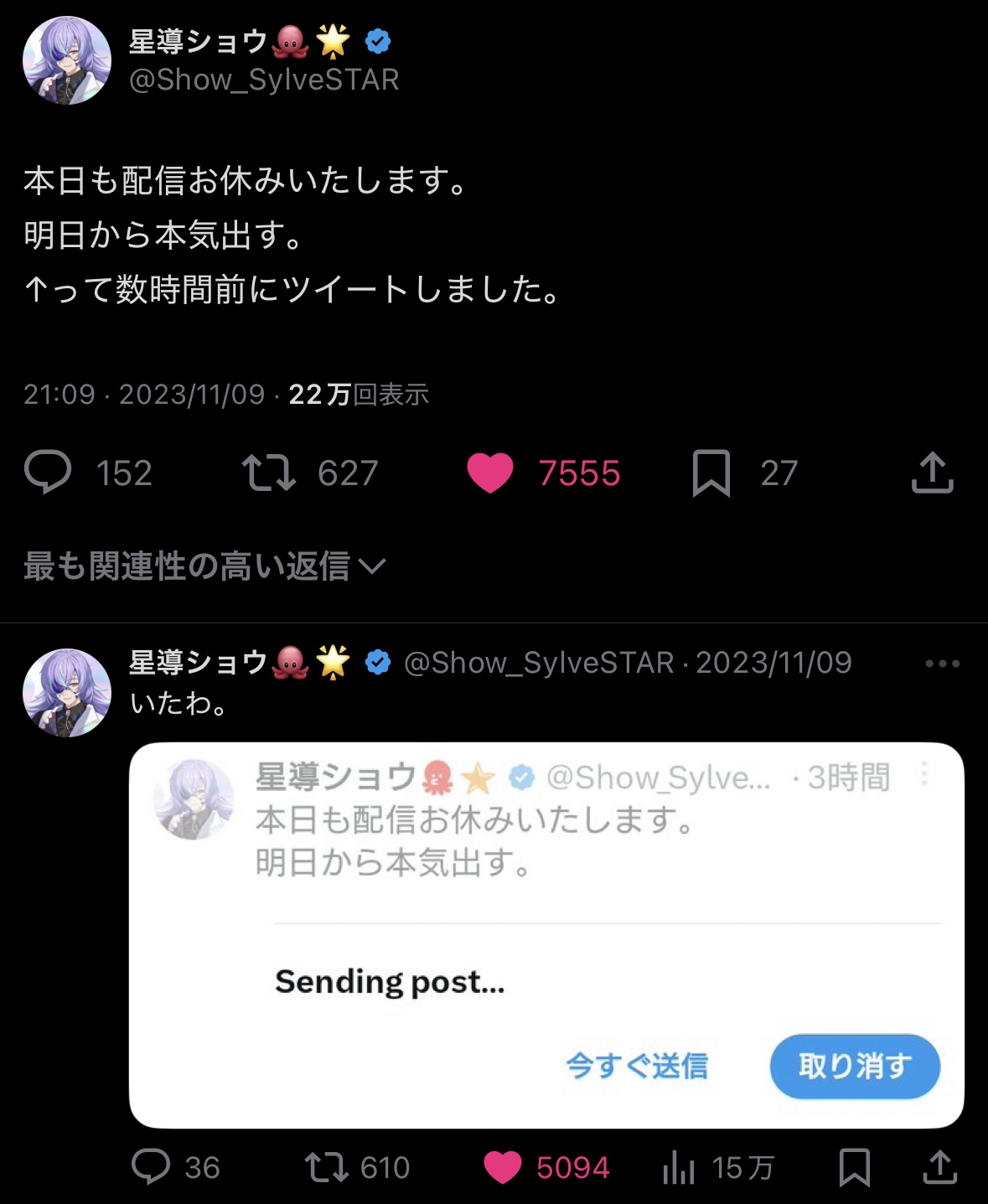Open the main post author's profile picture
This screenshot has height=1204, width=988.
(x=67, y=60)
